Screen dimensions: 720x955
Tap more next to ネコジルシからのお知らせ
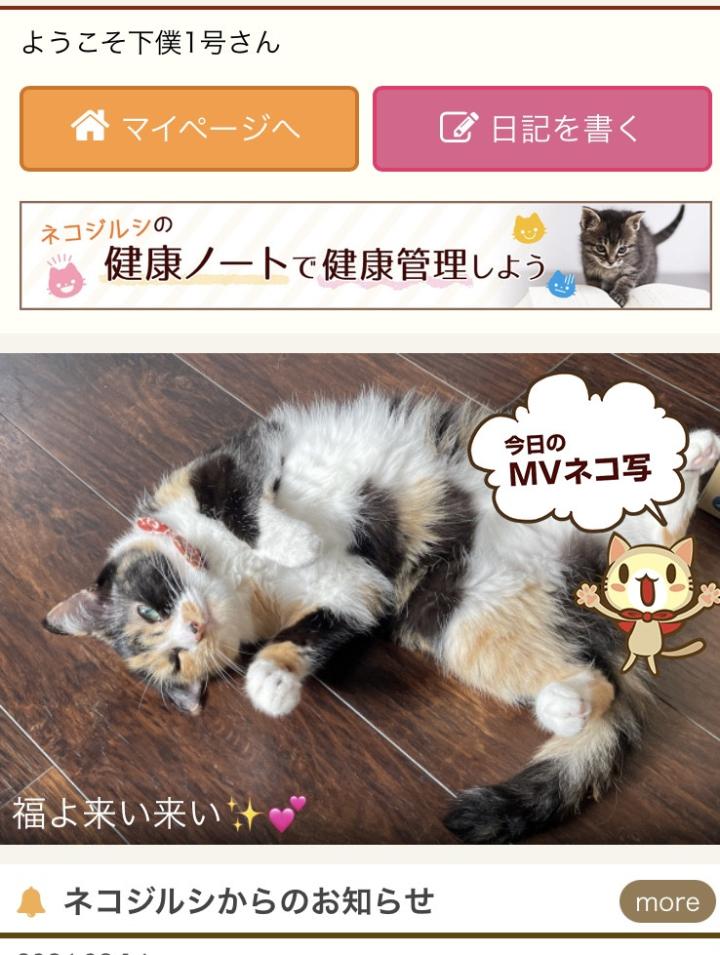(666, 902)
